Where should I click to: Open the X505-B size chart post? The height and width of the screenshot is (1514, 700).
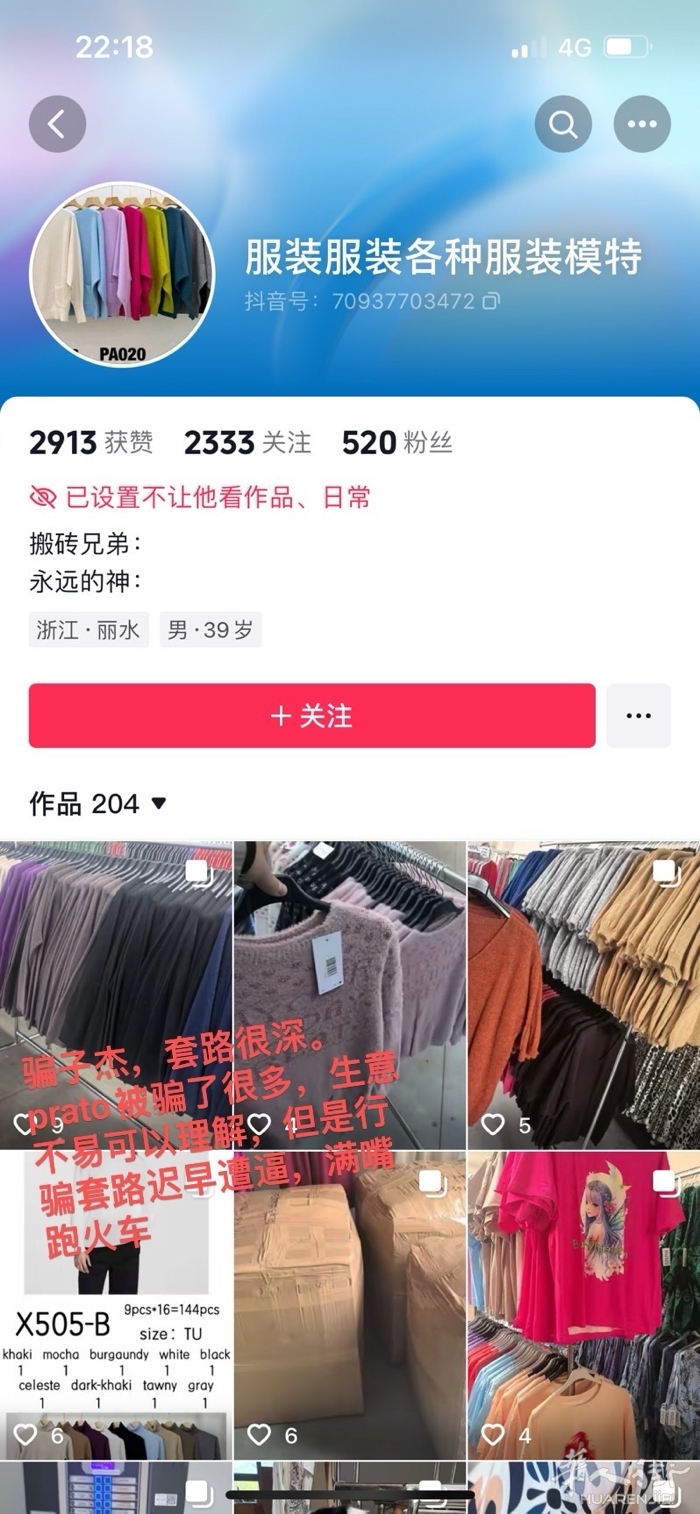[x=116, y=1305]
